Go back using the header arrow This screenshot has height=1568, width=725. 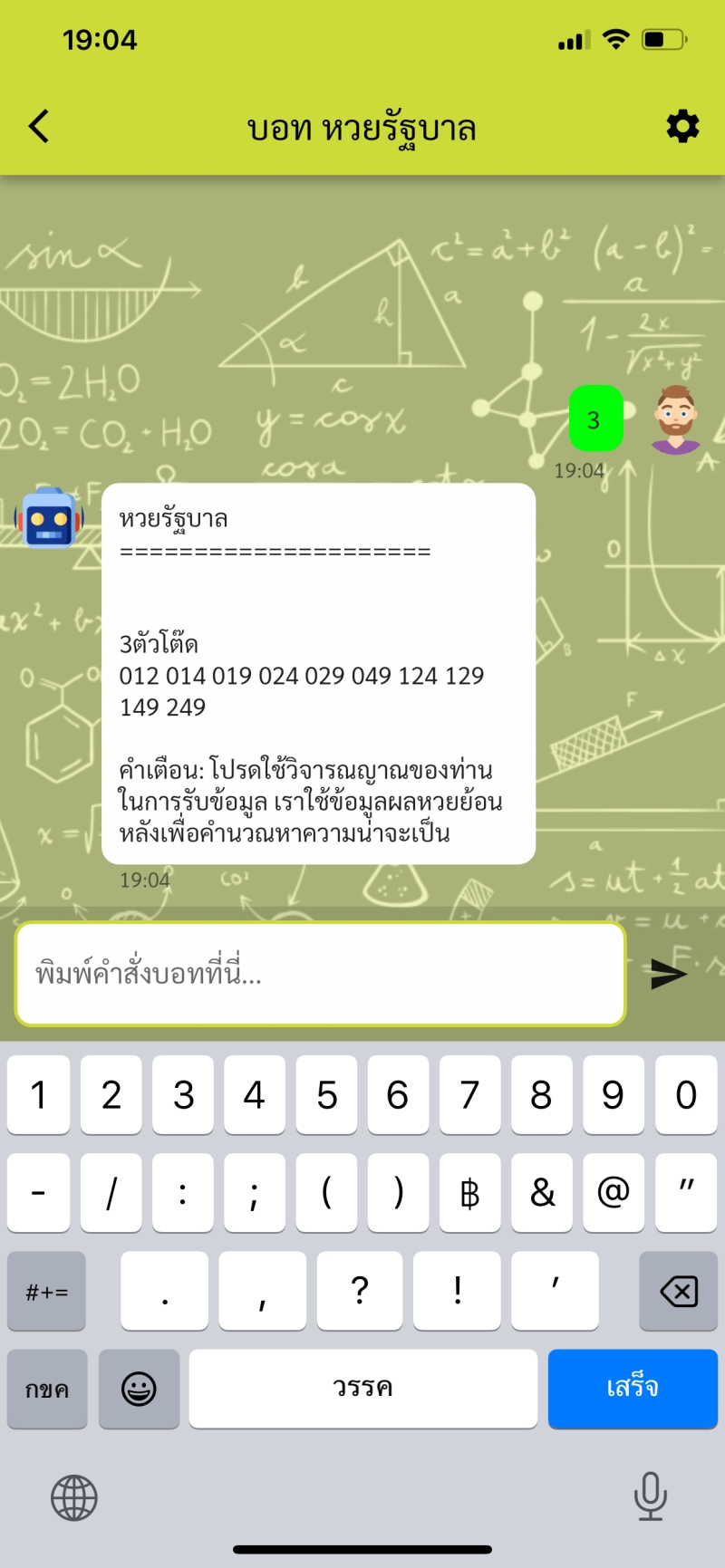39,127
